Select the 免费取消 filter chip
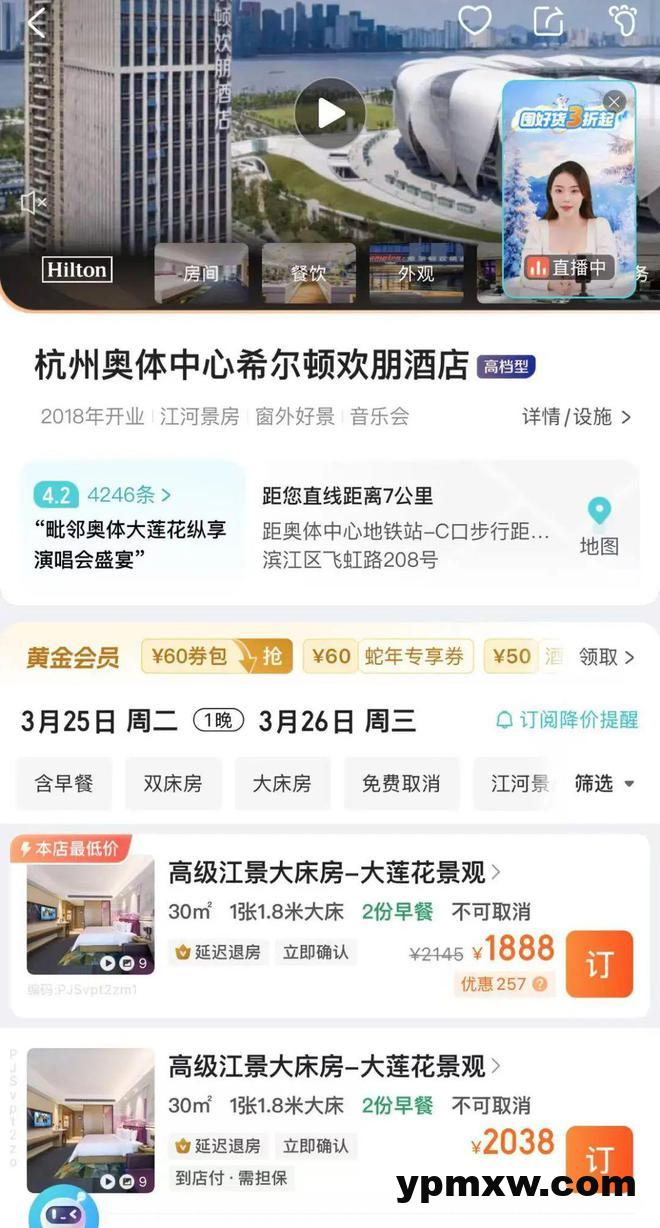The height and width of the screenshot is (1228, 660). (400, 783)
